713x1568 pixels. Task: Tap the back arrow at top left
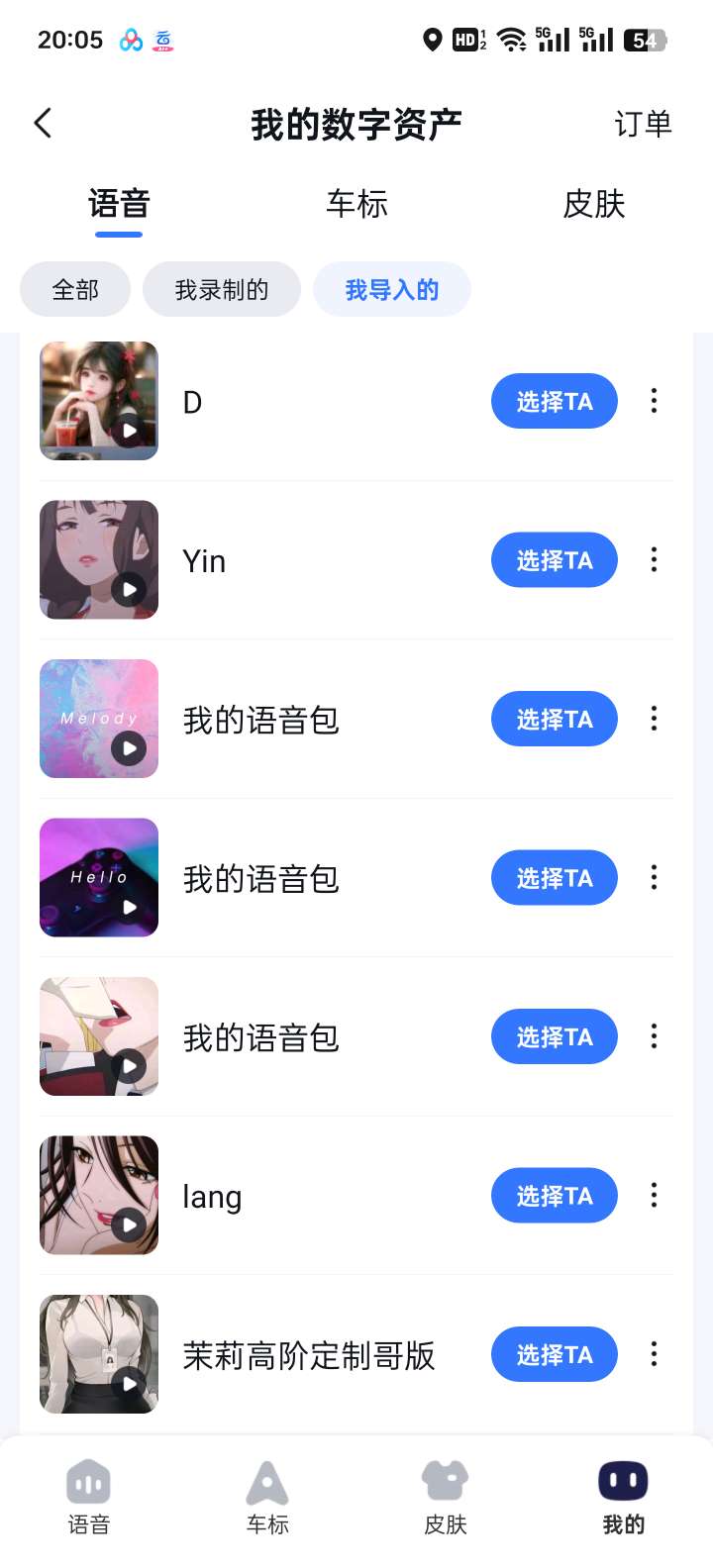[42, 123]
